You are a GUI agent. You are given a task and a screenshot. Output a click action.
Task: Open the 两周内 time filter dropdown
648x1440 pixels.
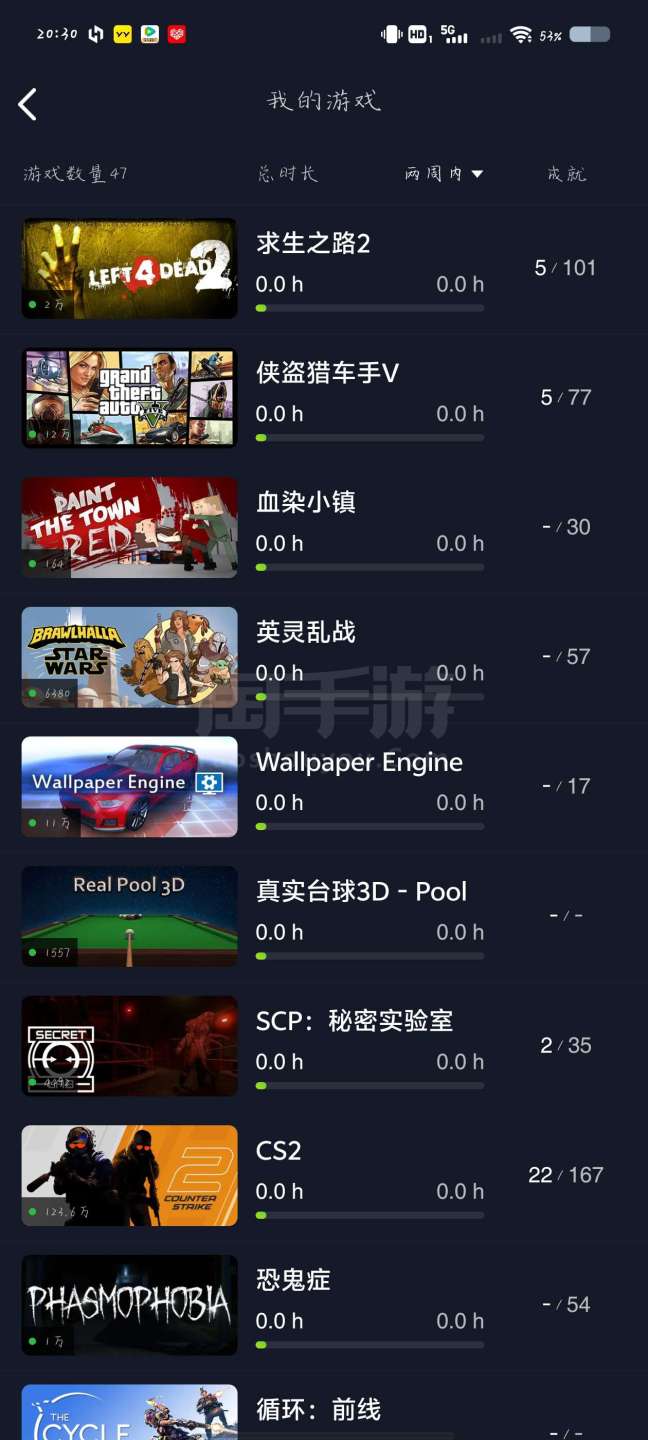(444, 174)
